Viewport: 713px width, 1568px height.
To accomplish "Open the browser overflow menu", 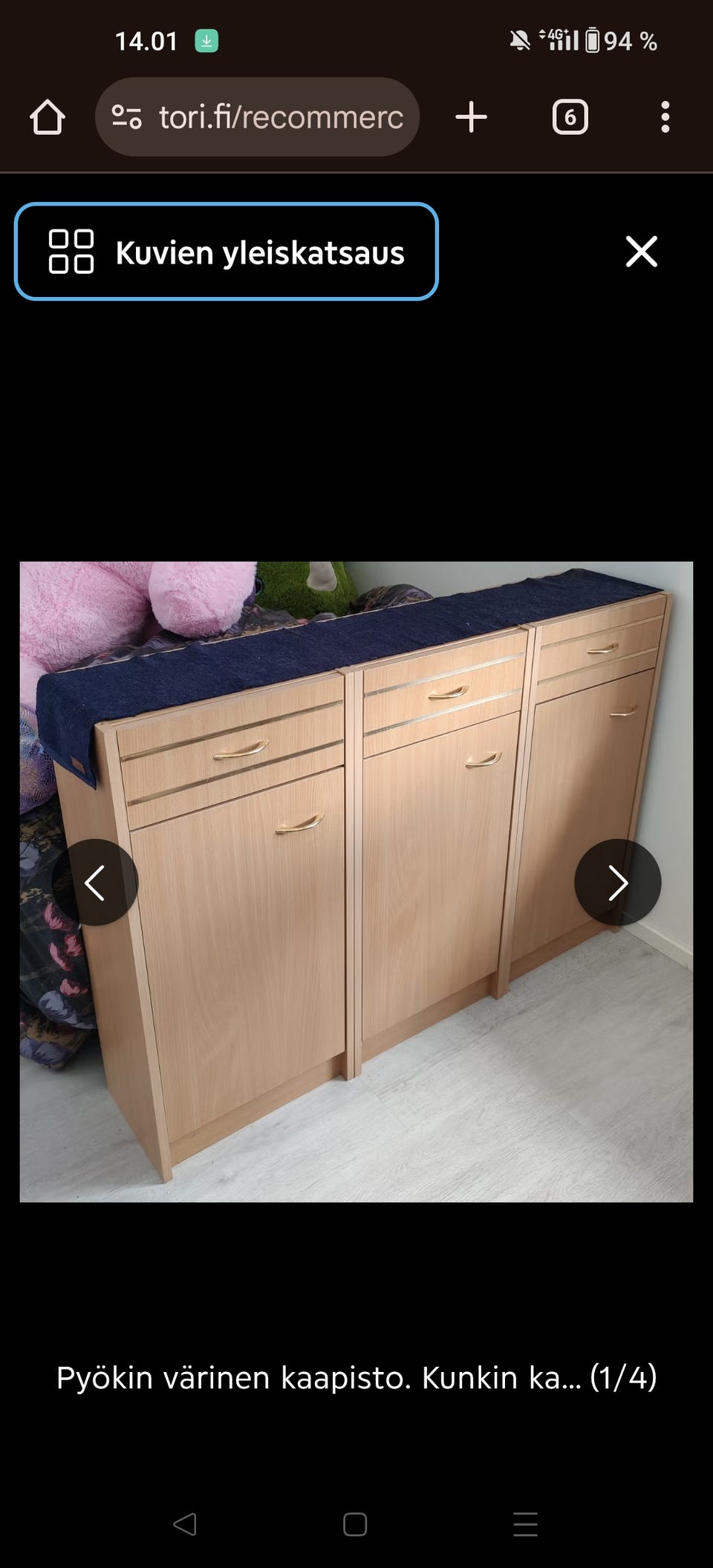I will 665,117.
